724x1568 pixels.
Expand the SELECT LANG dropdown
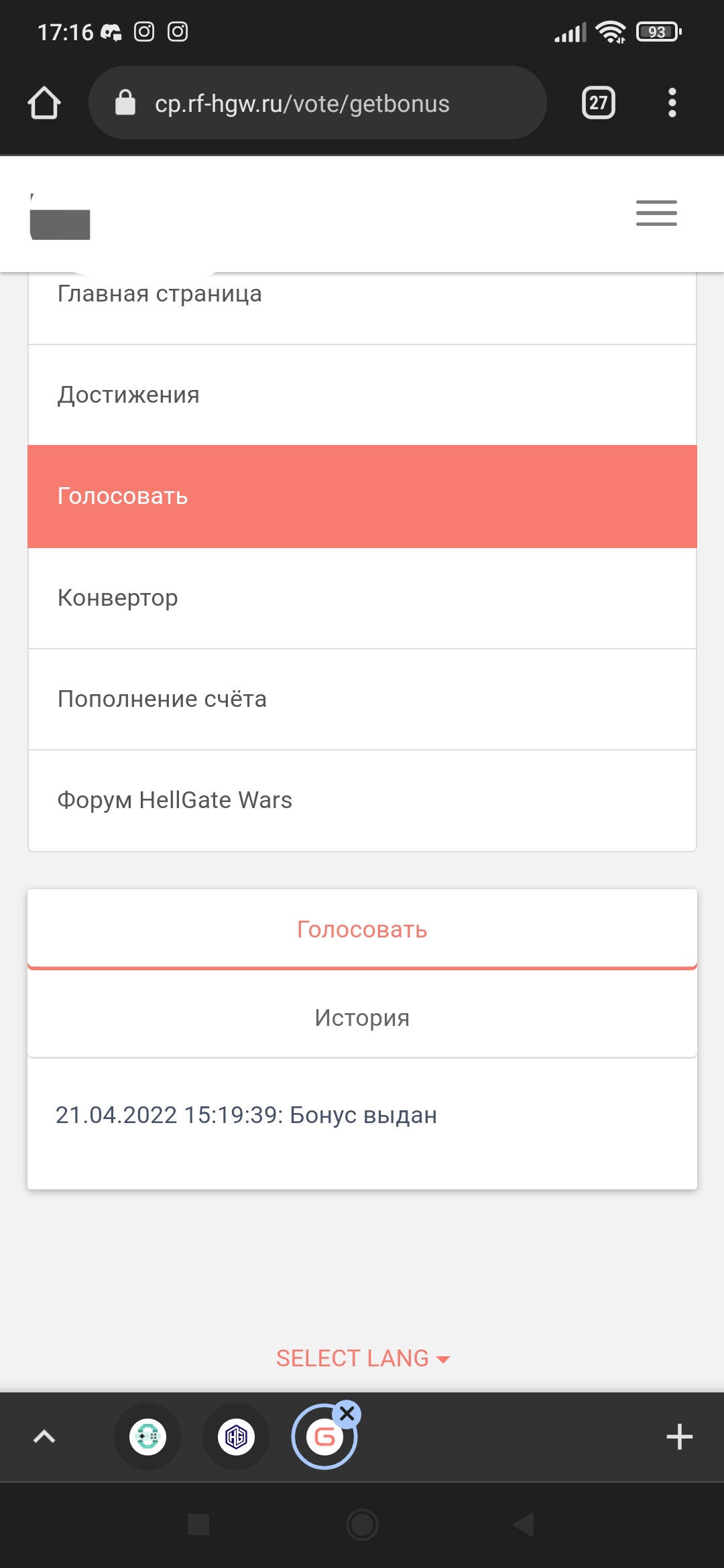click(363, 1358)
